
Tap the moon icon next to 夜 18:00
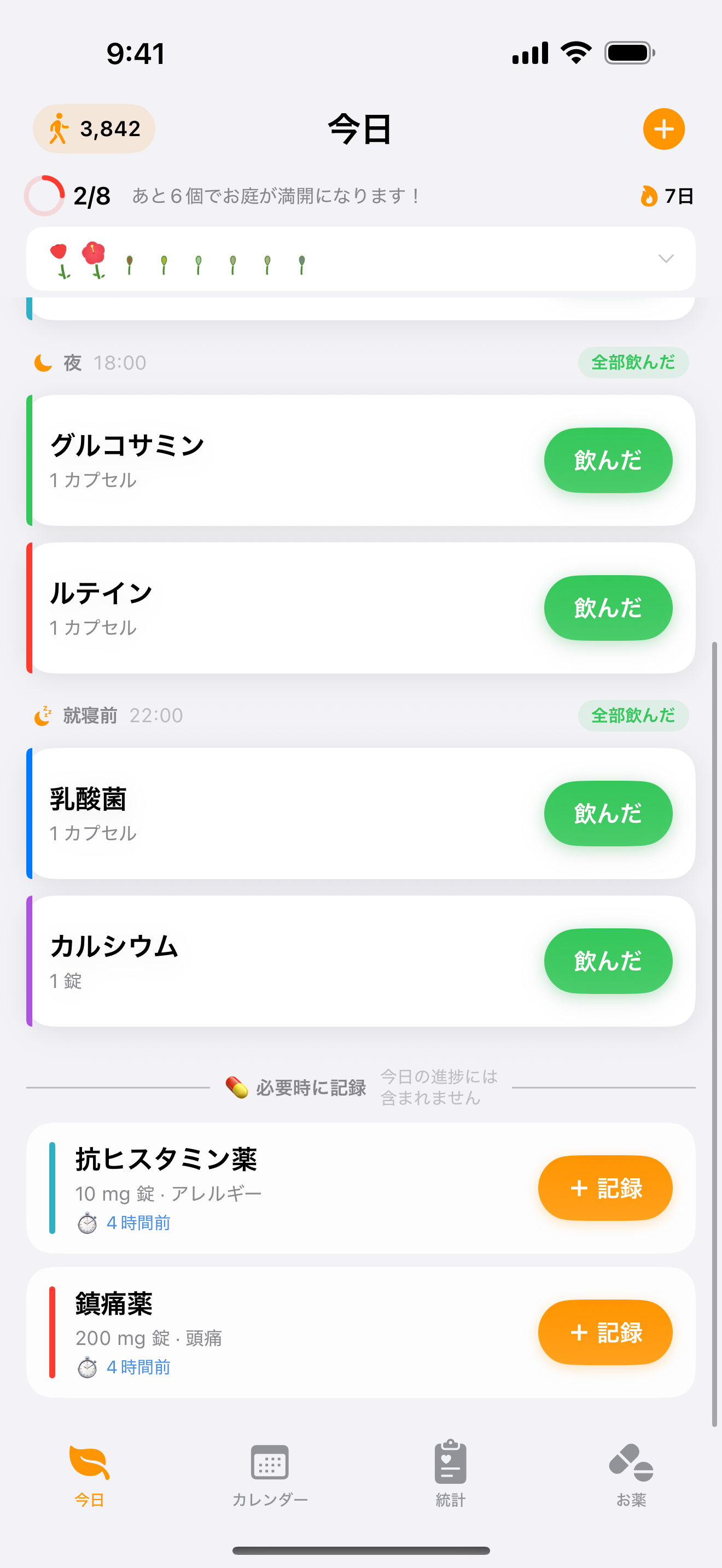(42, 361)
